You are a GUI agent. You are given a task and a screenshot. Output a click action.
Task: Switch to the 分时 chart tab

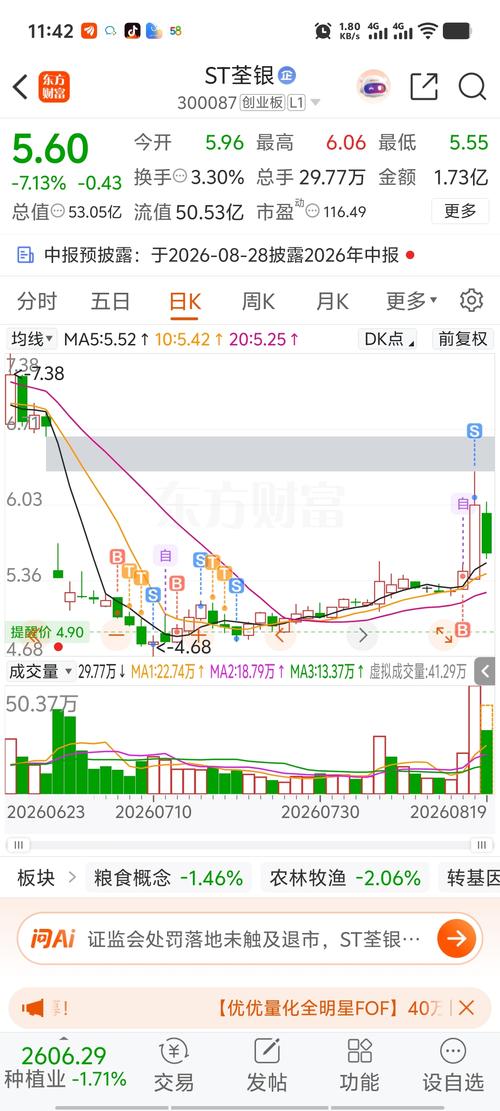[x=37, y=301]
